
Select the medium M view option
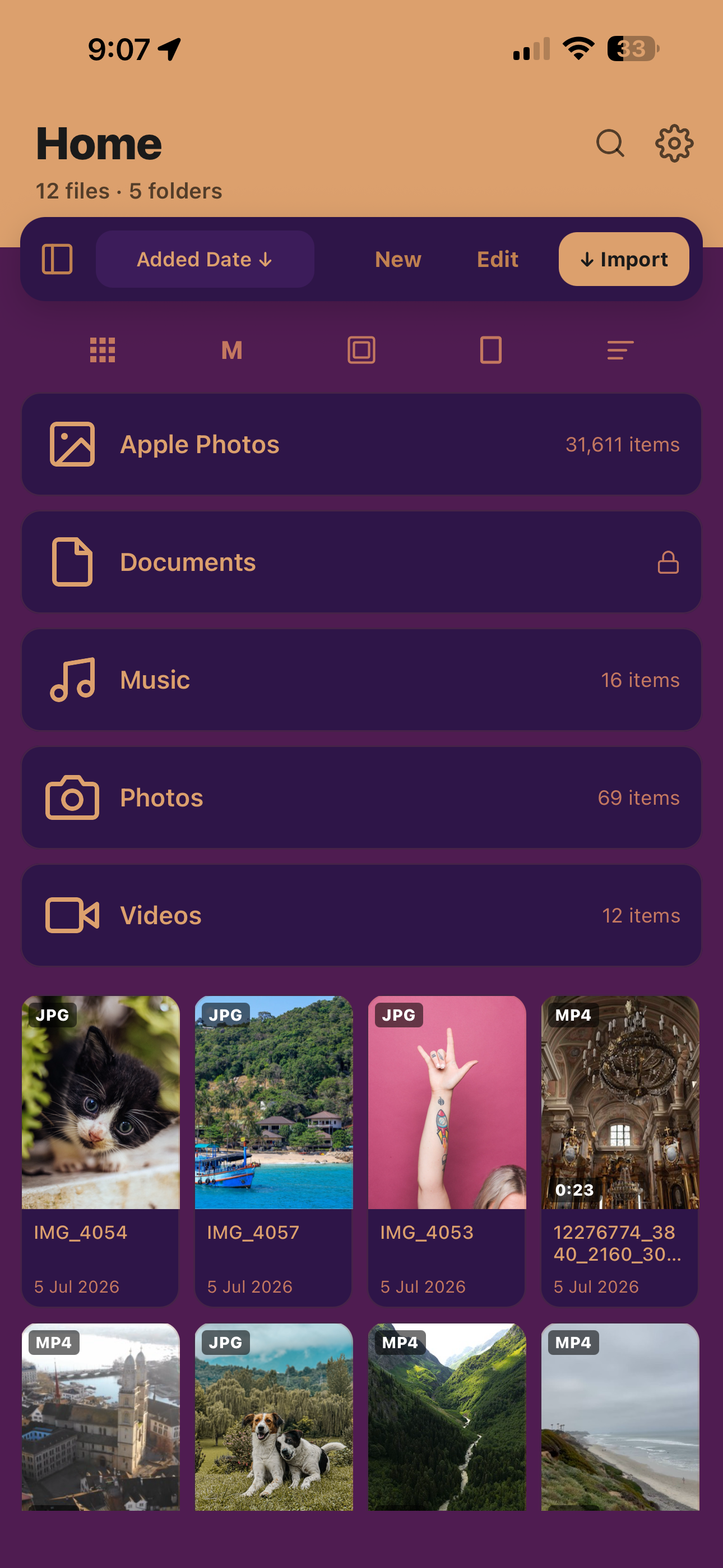pos(232,350)
